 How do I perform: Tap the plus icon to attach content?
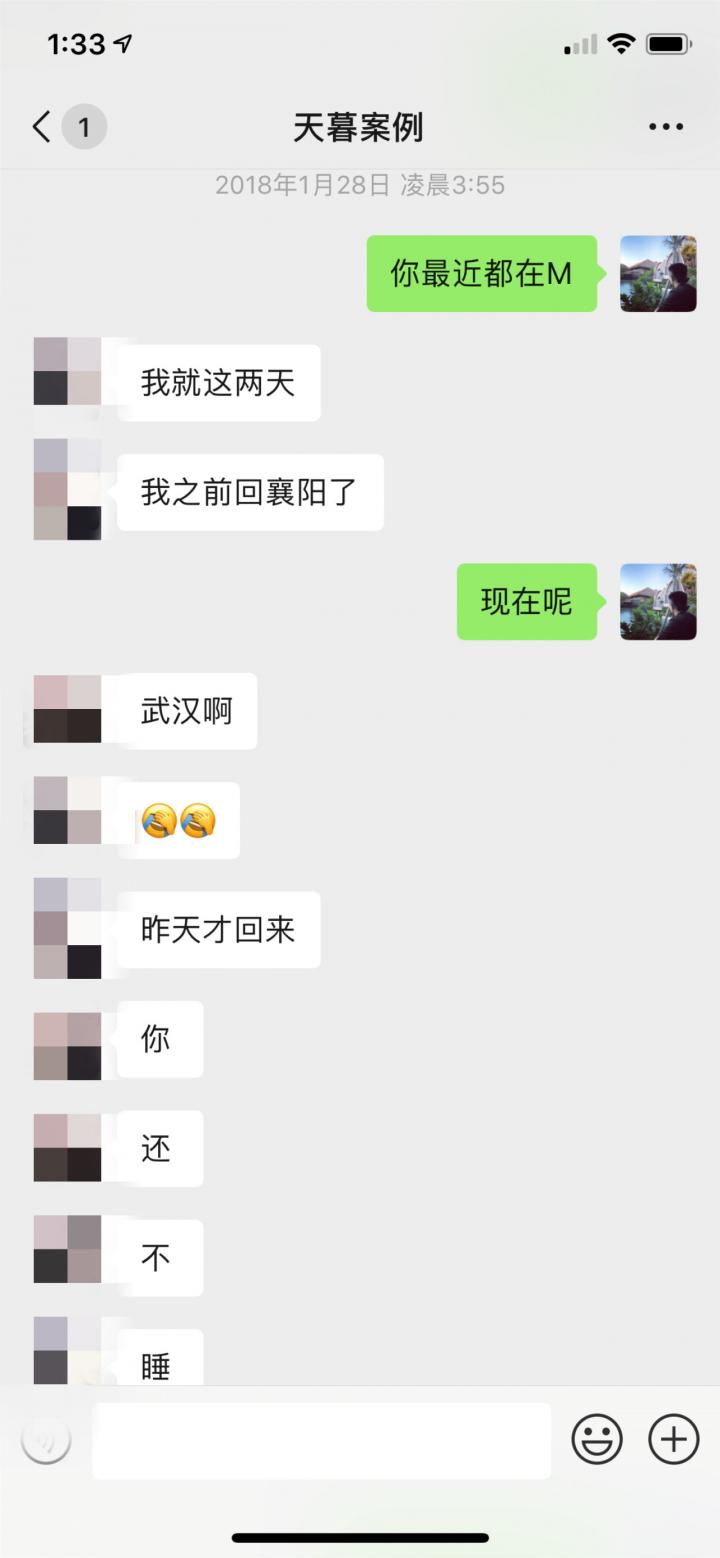coord(671,1438)
